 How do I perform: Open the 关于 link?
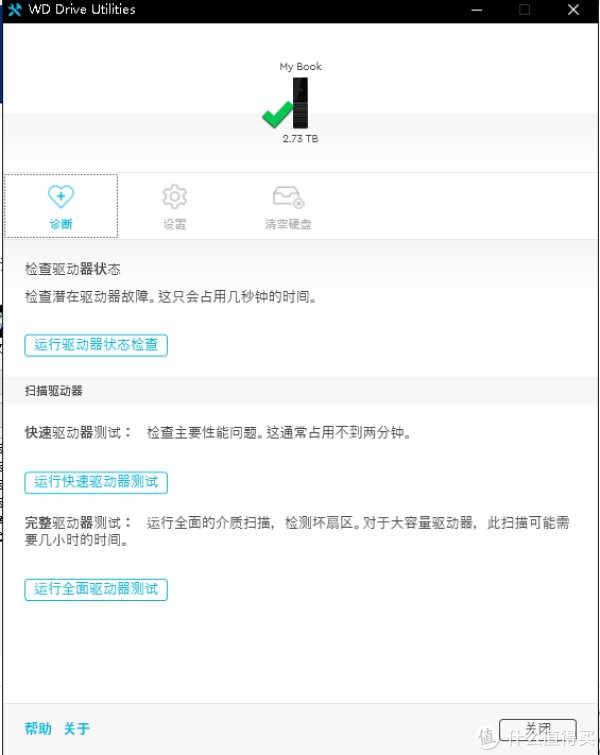77,729
